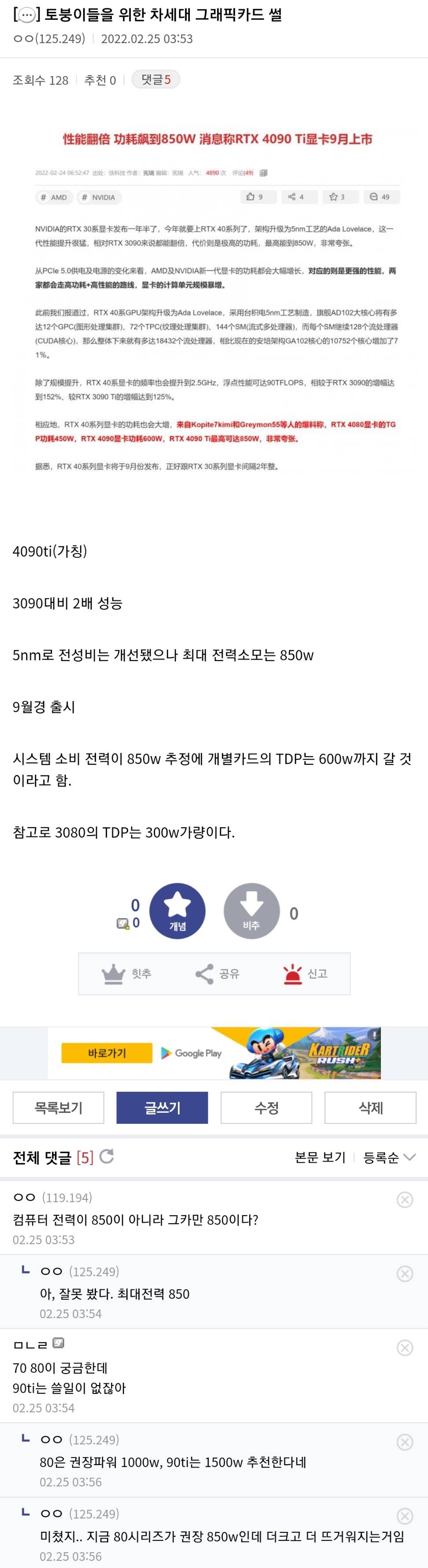Upvote the post with 개념 button

[x=177, y=910]
